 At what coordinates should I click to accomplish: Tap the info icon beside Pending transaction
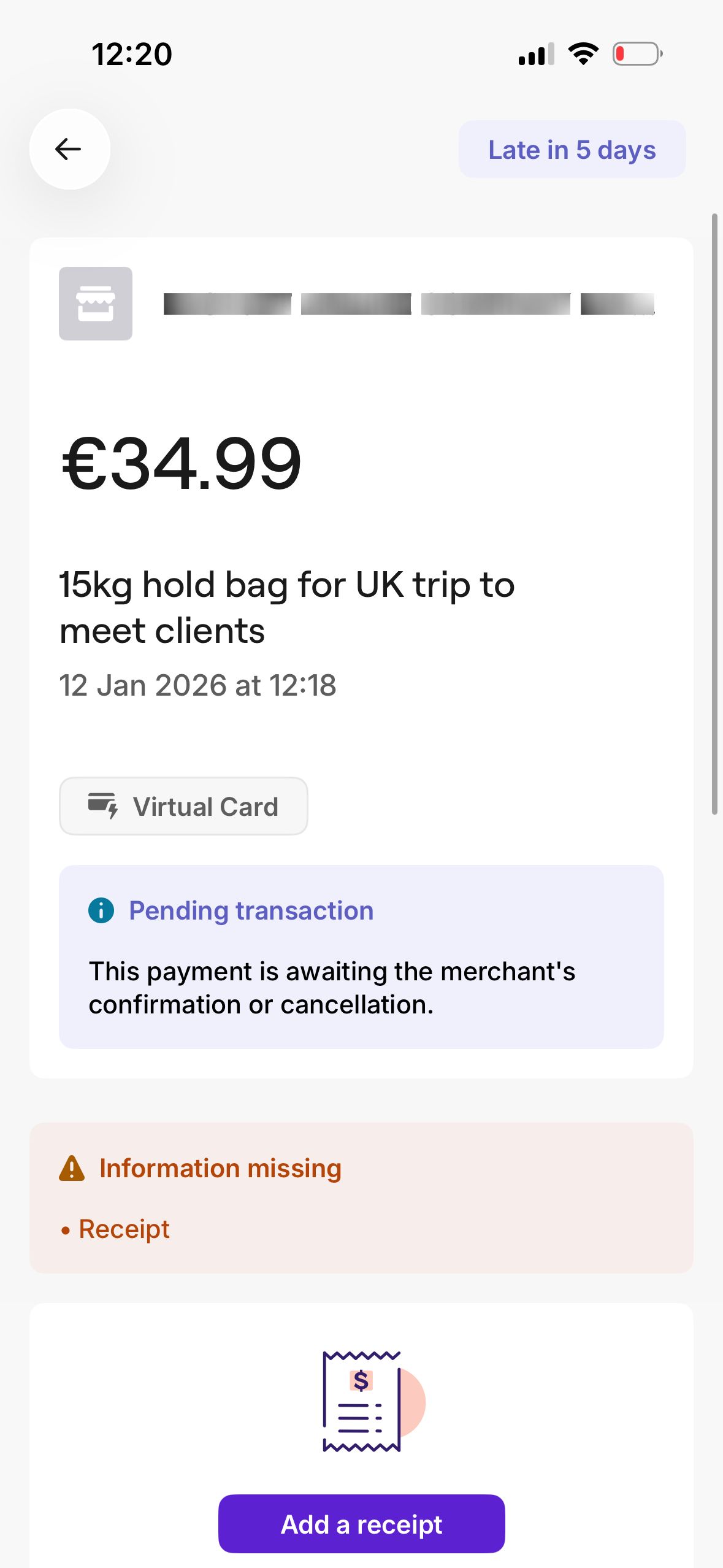click(x=102, y=910)
